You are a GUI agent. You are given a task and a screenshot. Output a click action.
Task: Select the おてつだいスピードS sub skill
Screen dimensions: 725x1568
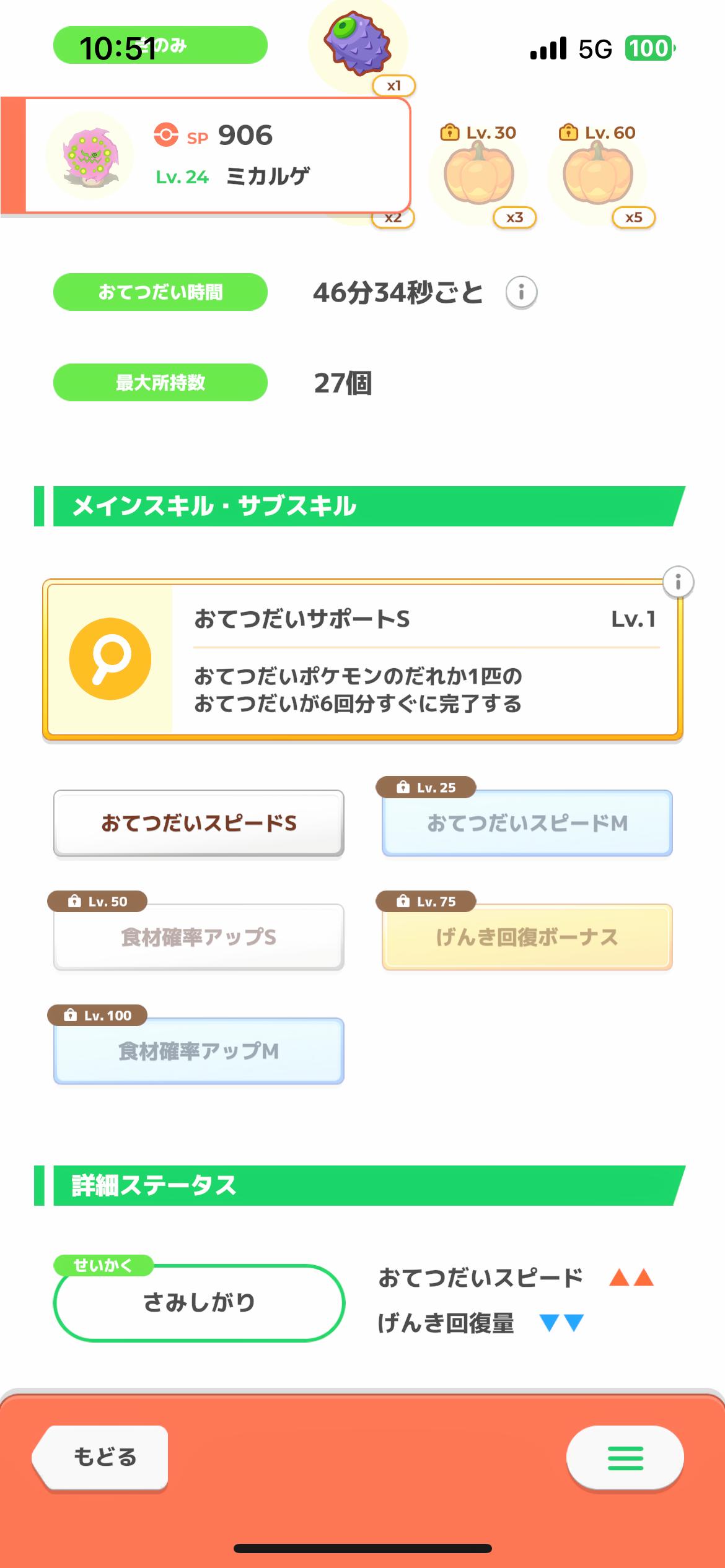click(x=199, y=823)
